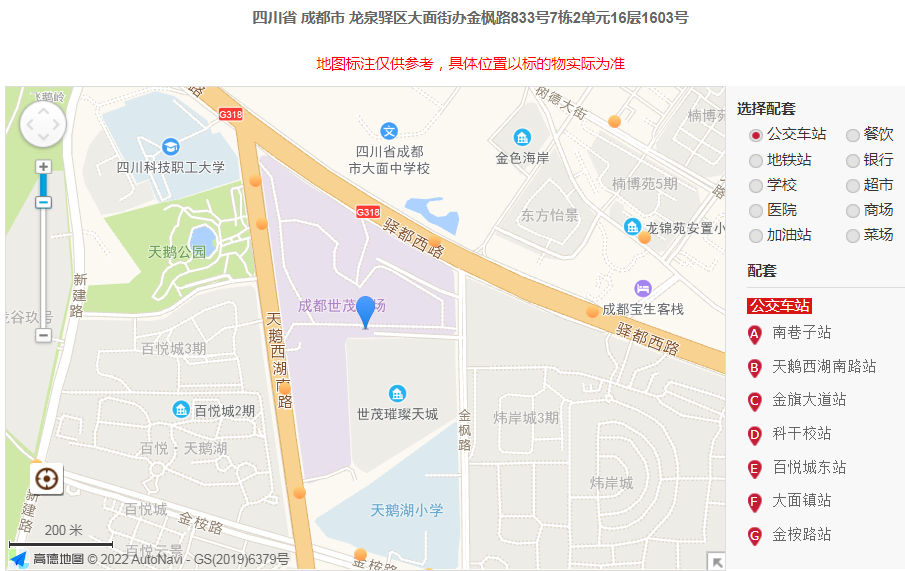Choose 银行 in nearby facilities
Screen dimensions: 905x571
pos(853,160)
